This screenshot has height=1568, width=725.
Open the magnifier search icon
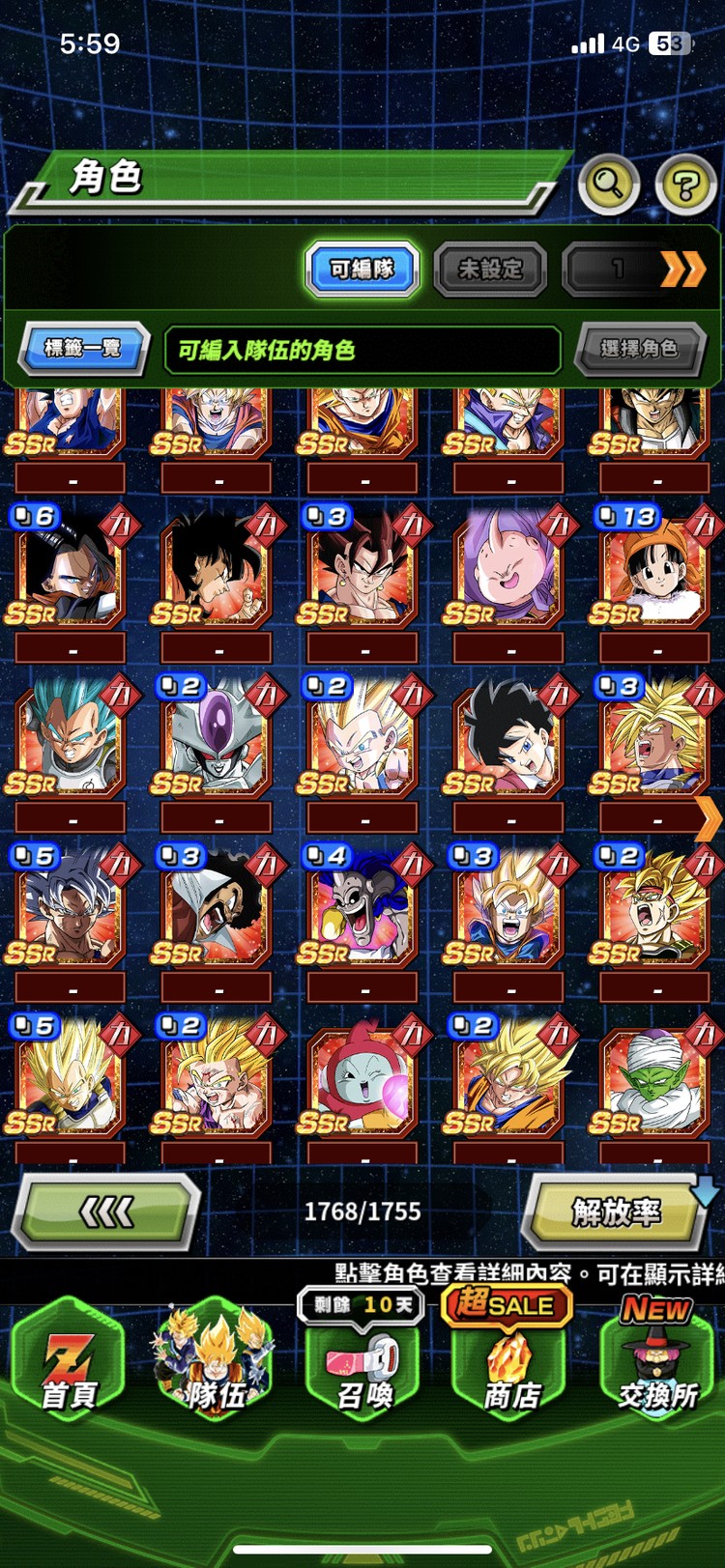(608, 183)
